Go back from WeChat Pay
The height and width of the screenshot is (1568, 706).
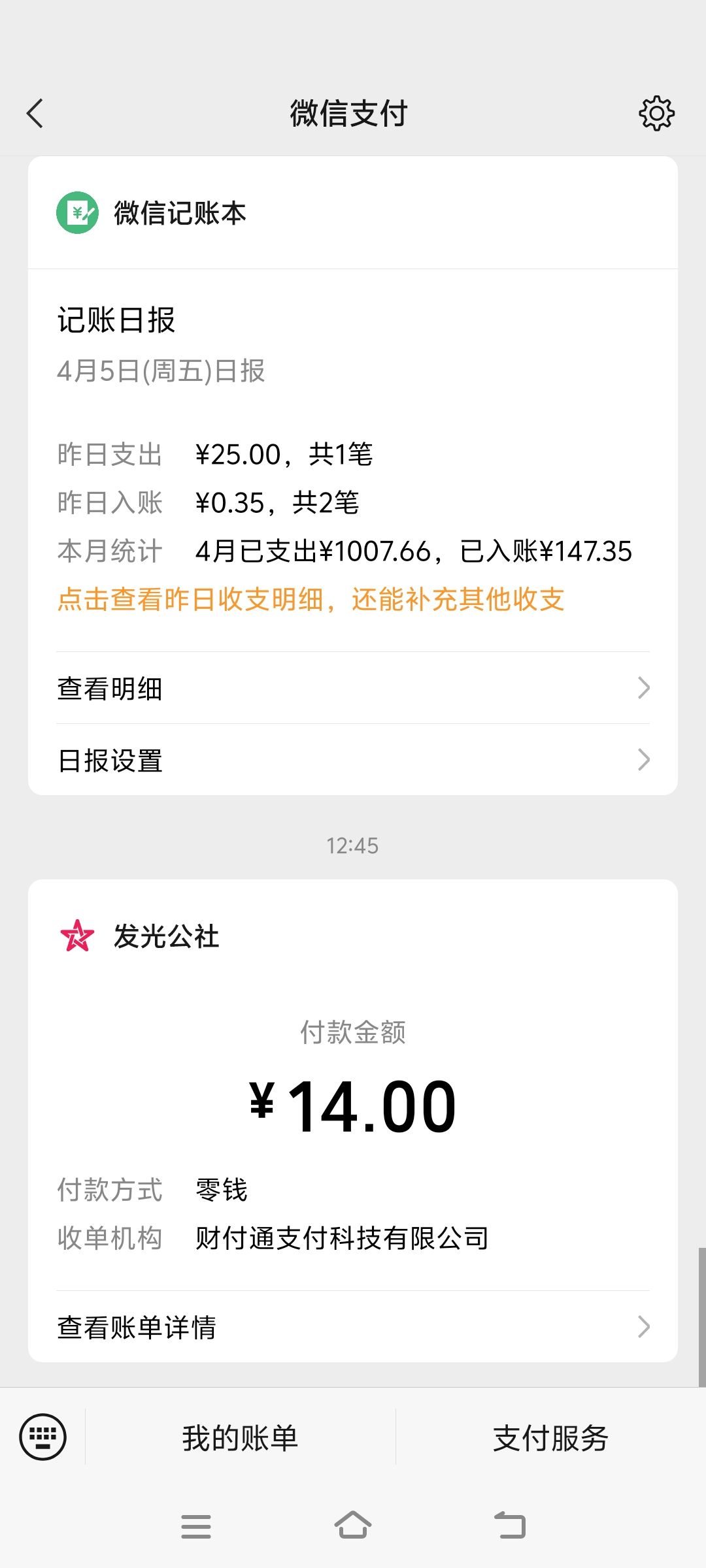(35, 114)
